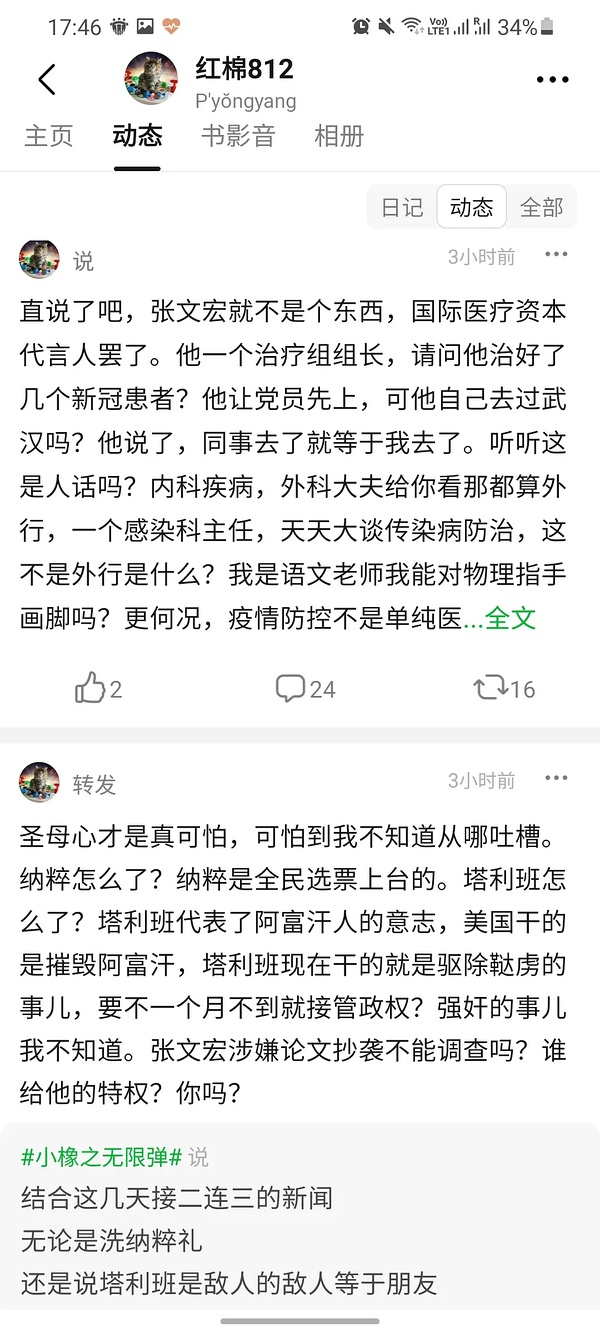Repost the post with 16 reposts
This screenshot has height=1333, width=600.
(x=503, y=688)
